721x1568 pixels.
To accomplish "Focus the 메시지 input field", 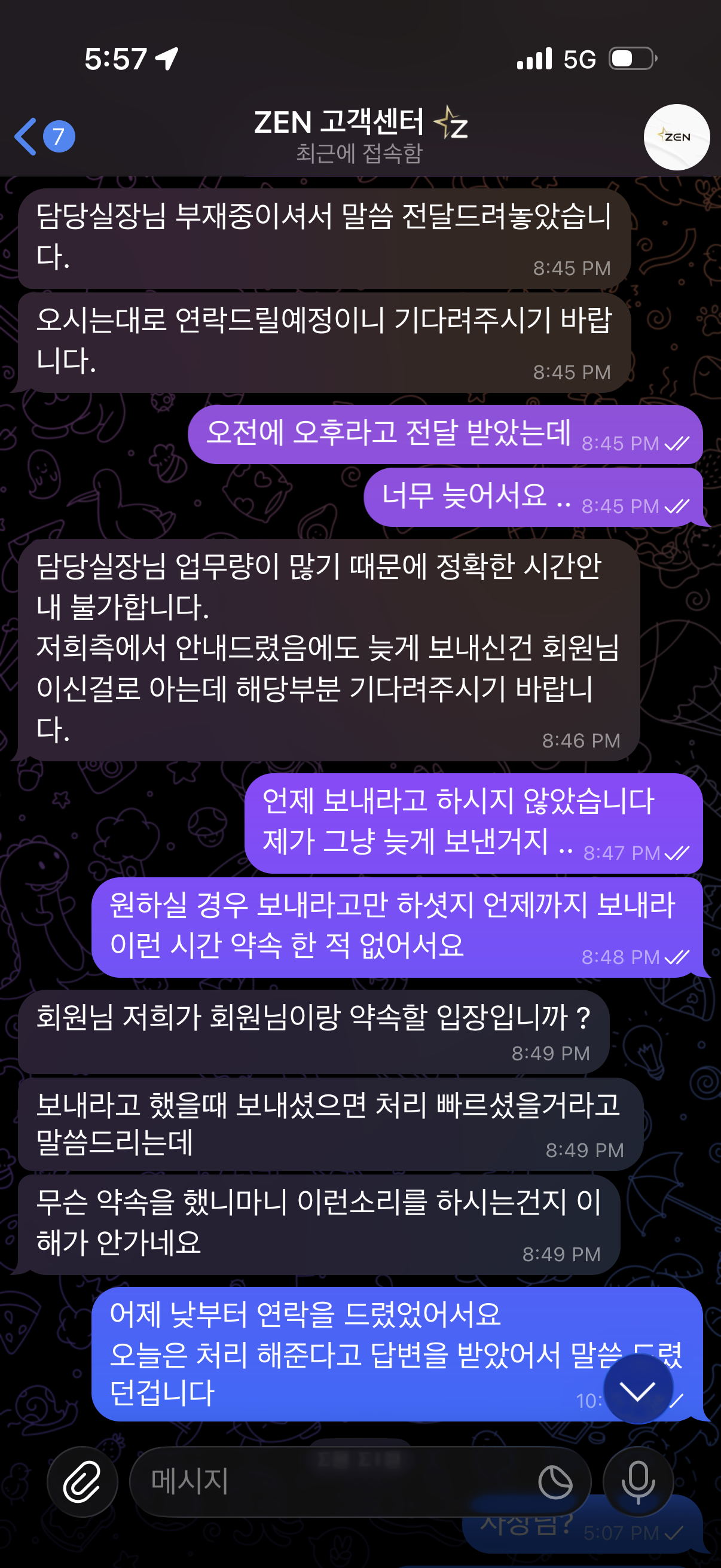I will (335, 1481).
